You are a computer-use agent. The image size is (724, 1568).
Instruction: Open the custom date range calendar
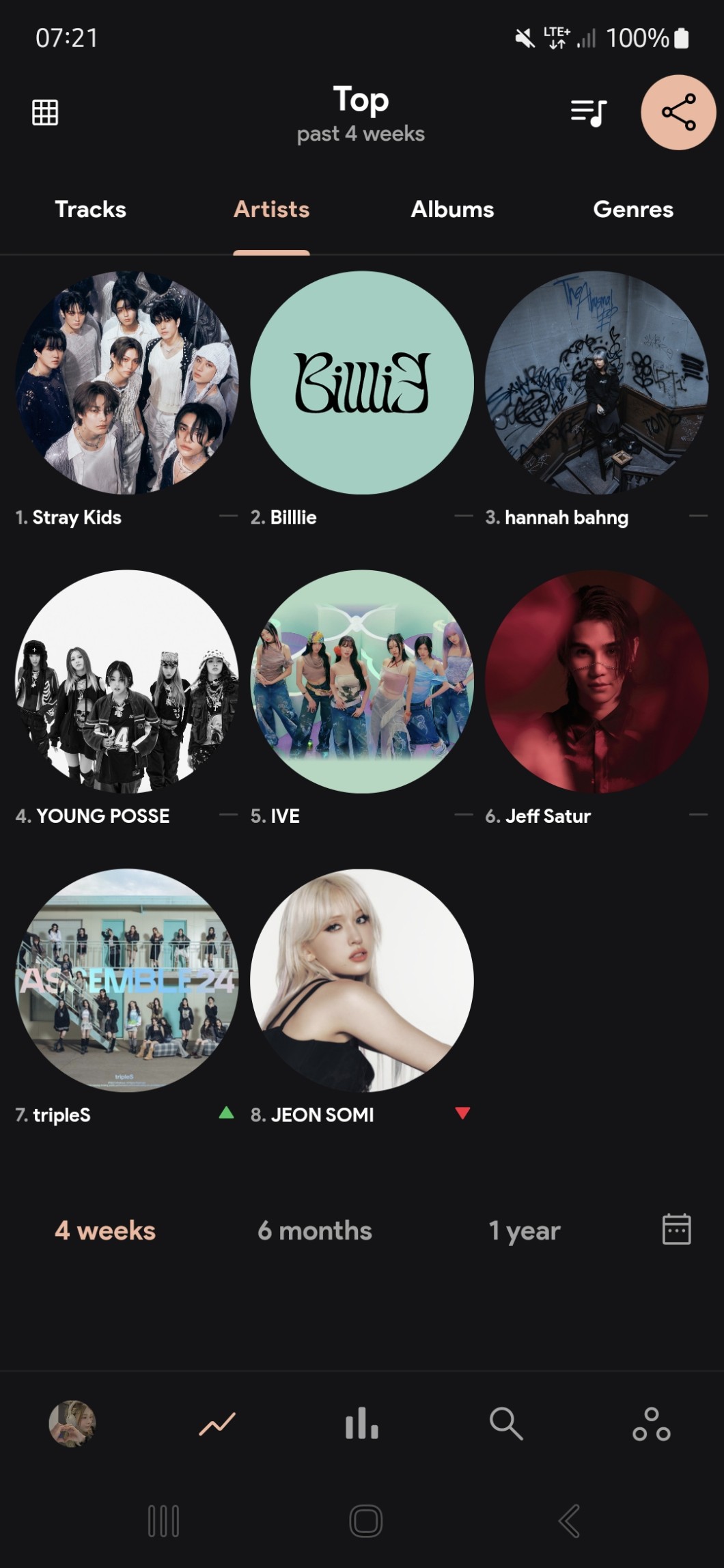pos(676,1229)
